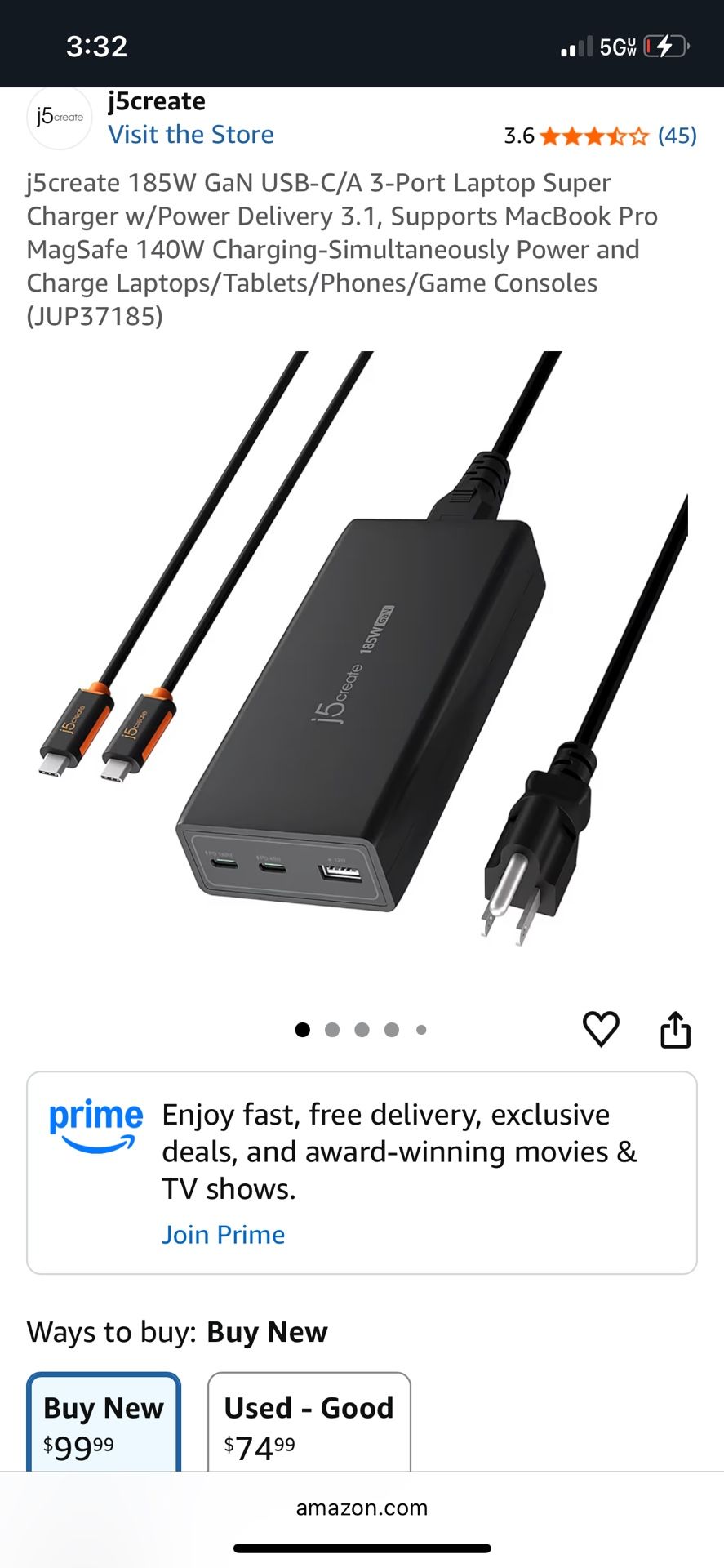Open the (45) customer reviews
724x1568 pixels.
(677, 136)
